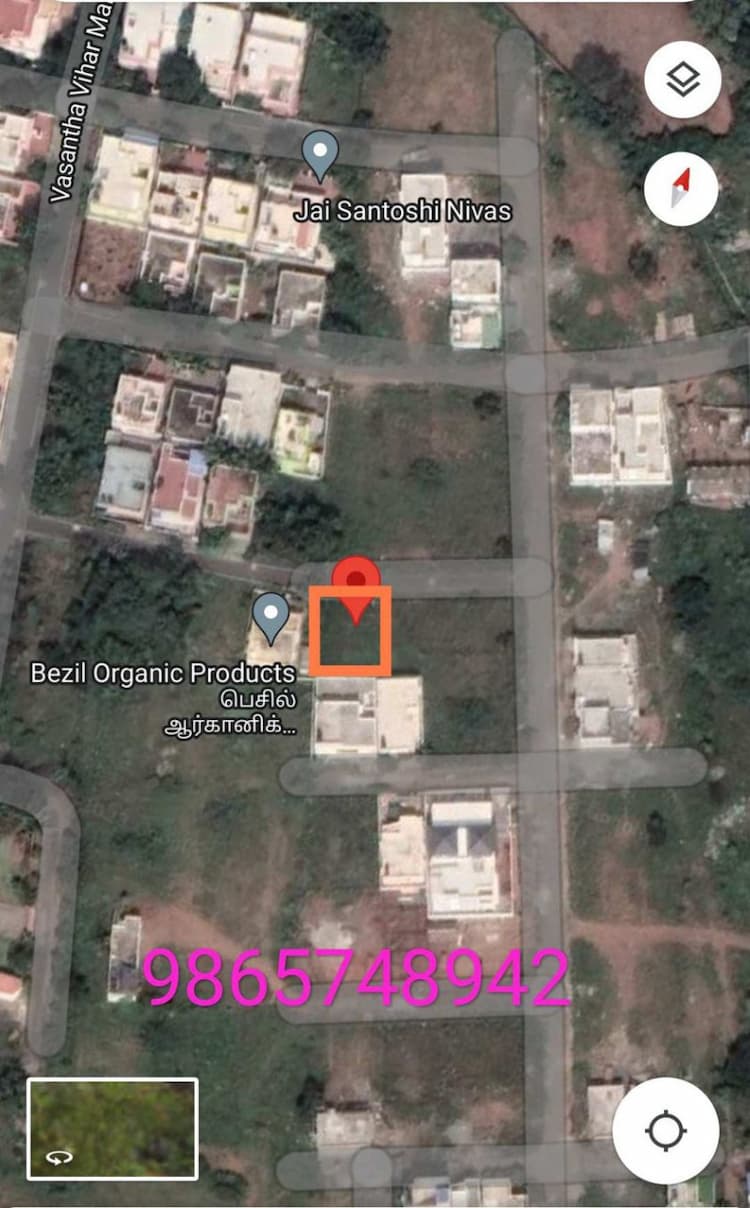Select the Bezil Organic Products marker pin
The image size is (750, 1208).
pos(270,613)
